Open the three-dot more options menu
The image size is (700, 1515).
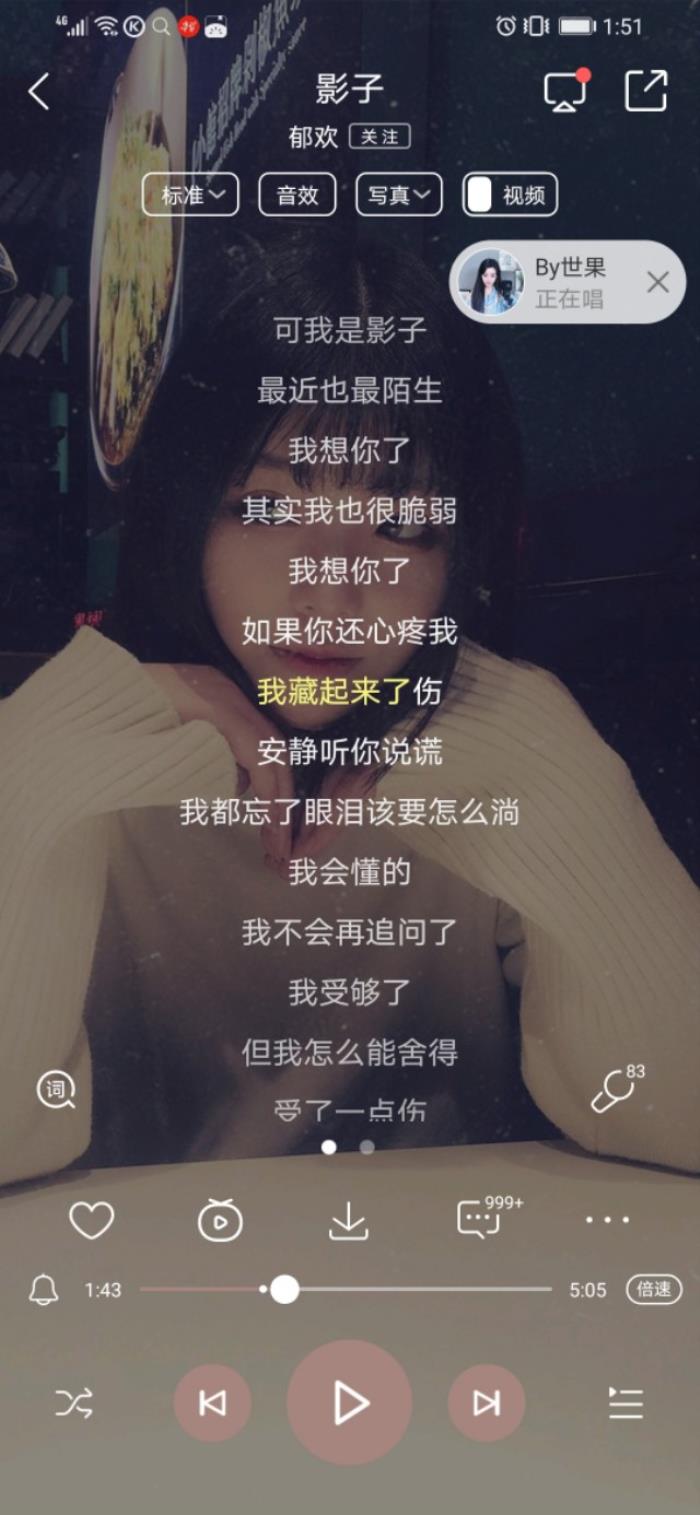(x=607, y=1220)
